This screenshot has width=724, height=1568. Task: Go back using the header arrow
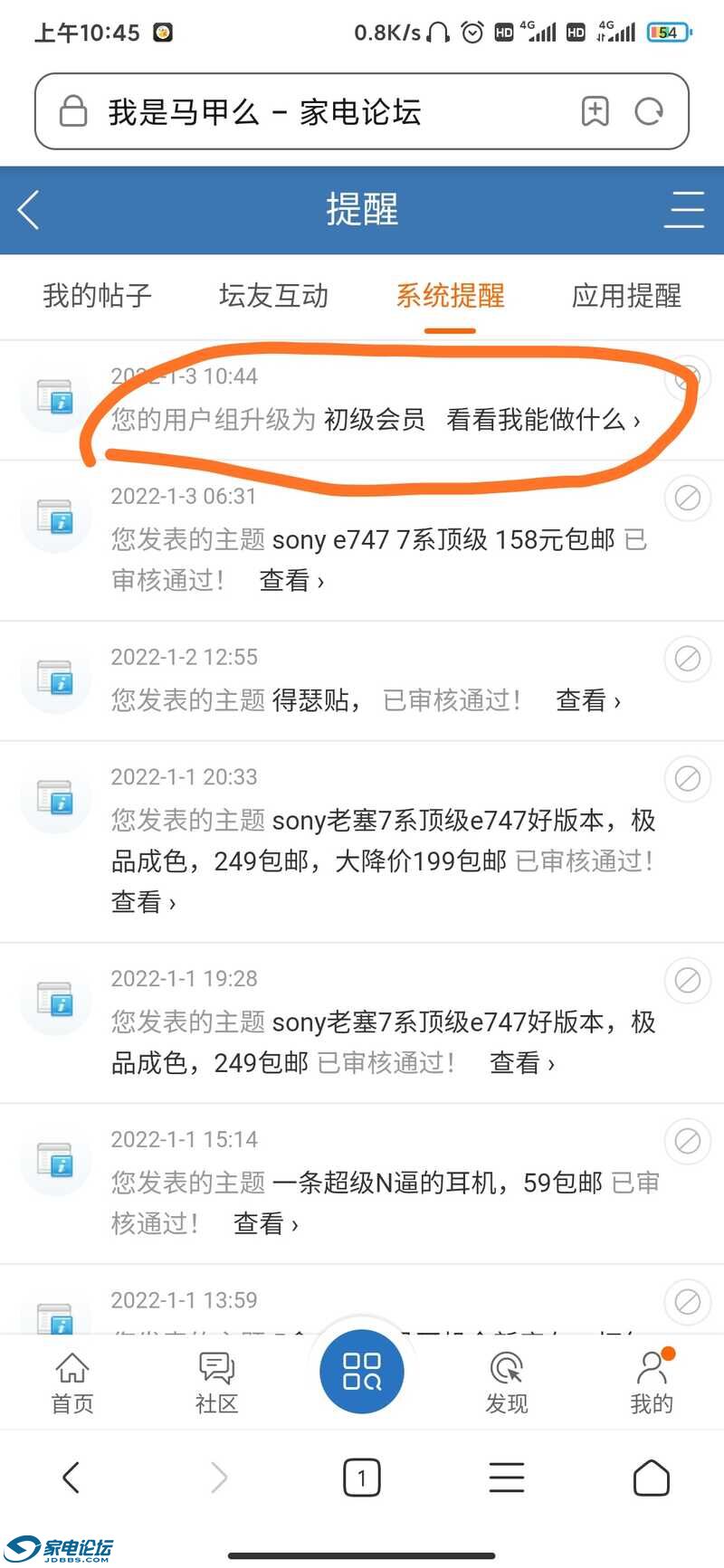click(29, 210)
